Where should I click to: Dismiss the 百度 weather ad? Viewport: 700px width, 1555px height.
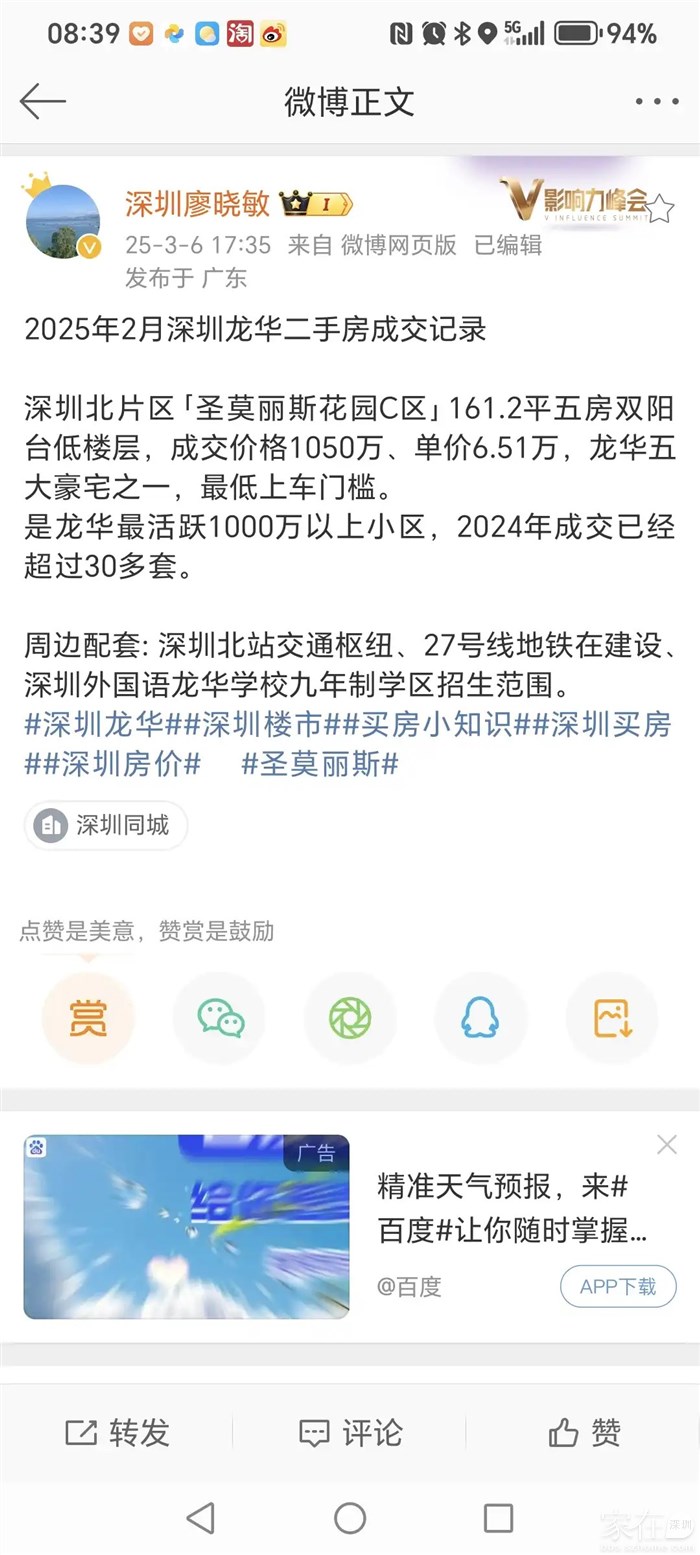pyautogui.click(x=667, y=1145)
